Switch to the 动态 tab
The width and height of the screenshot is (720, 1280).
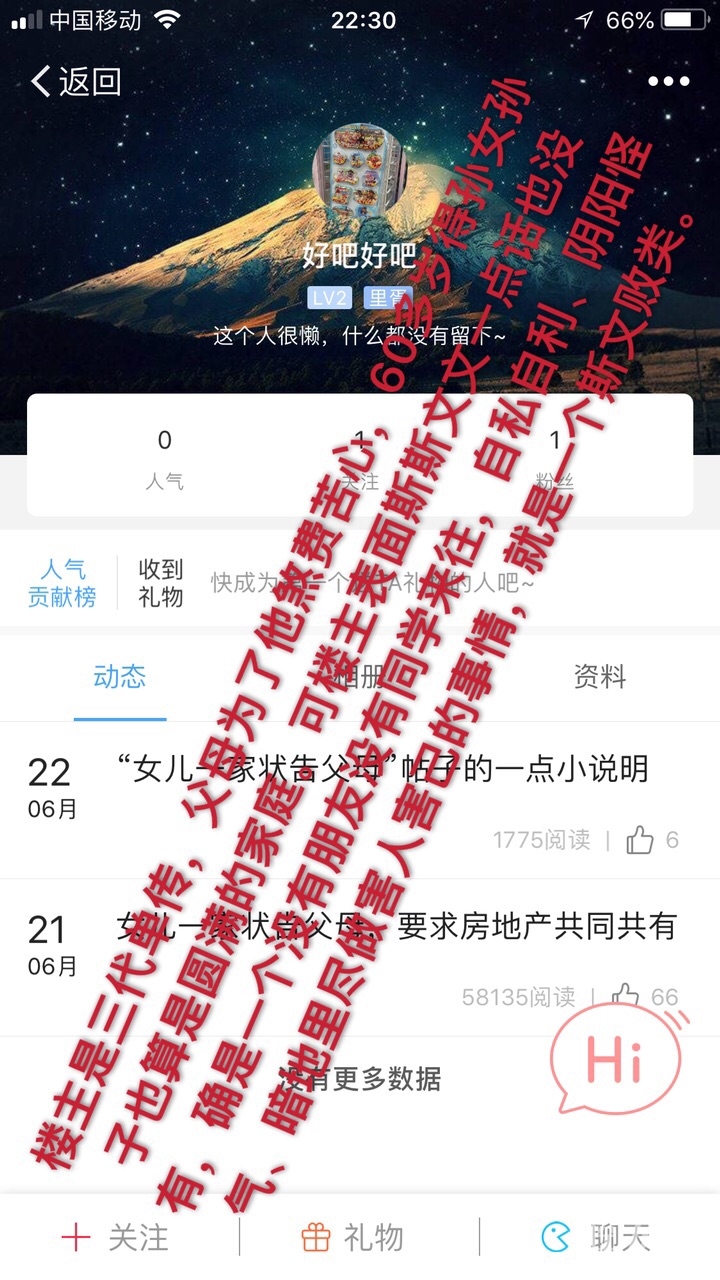click(x=120, y=677)
